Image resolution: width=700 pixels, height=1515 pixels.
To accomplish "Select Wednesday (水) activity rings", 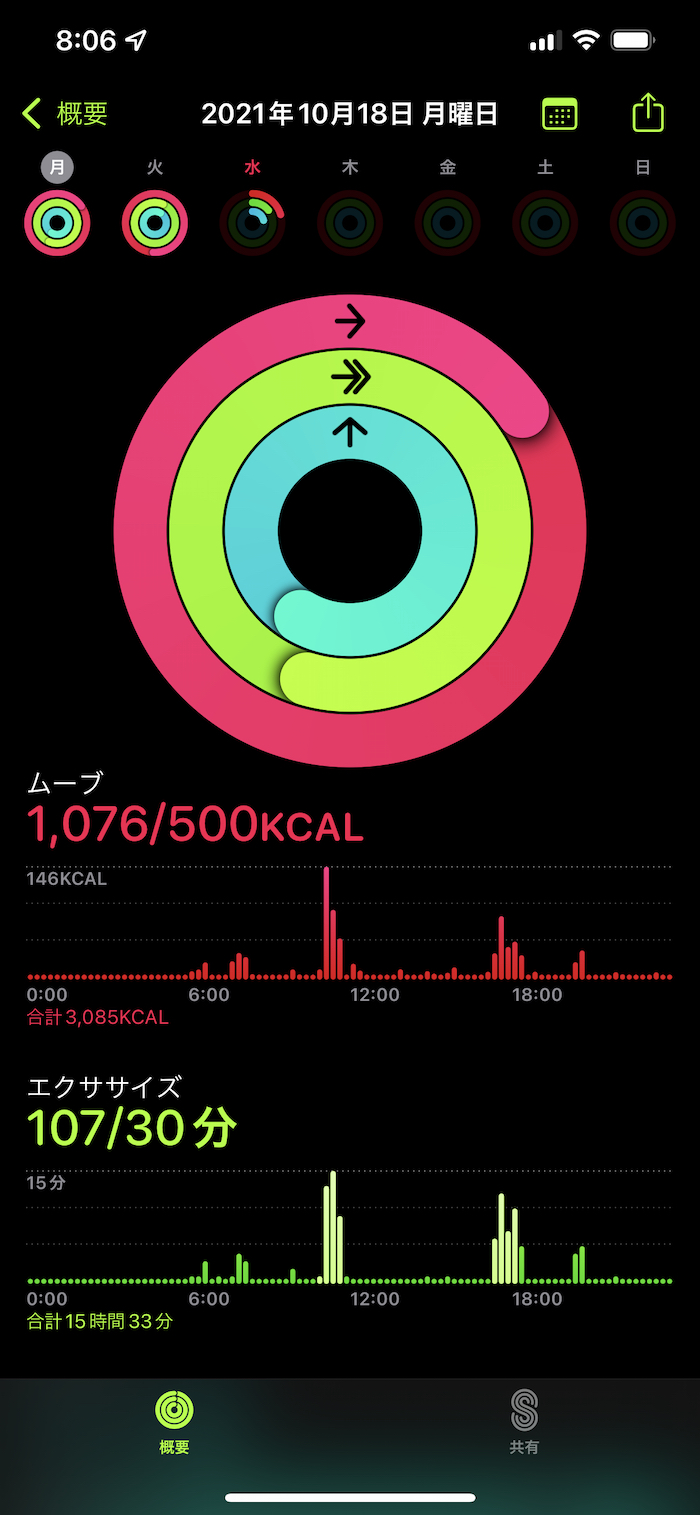I will [x=252, y=222].
